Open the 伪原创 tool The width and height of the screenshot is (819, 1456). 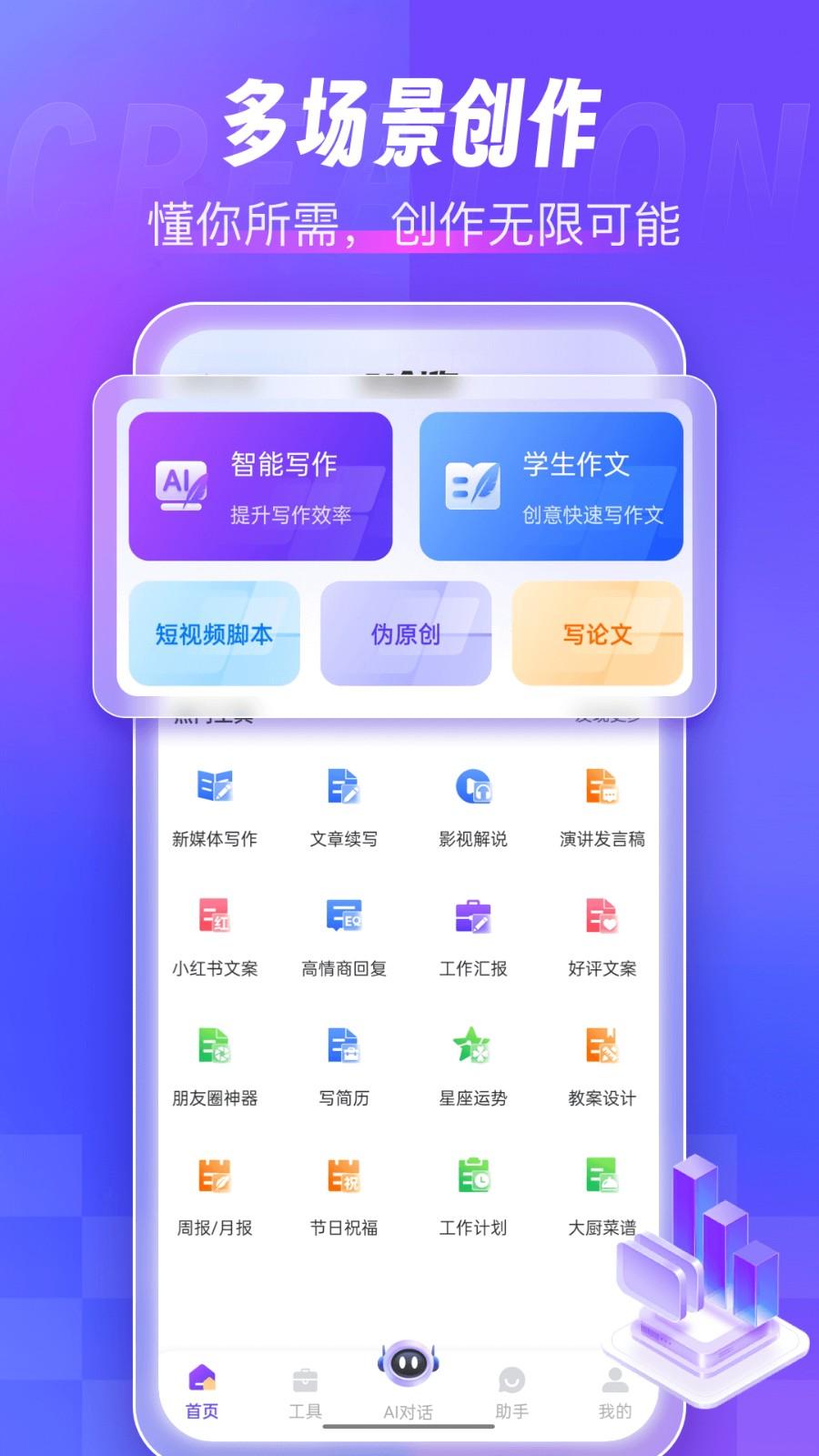pyautogui.click(x=407, y=634)
